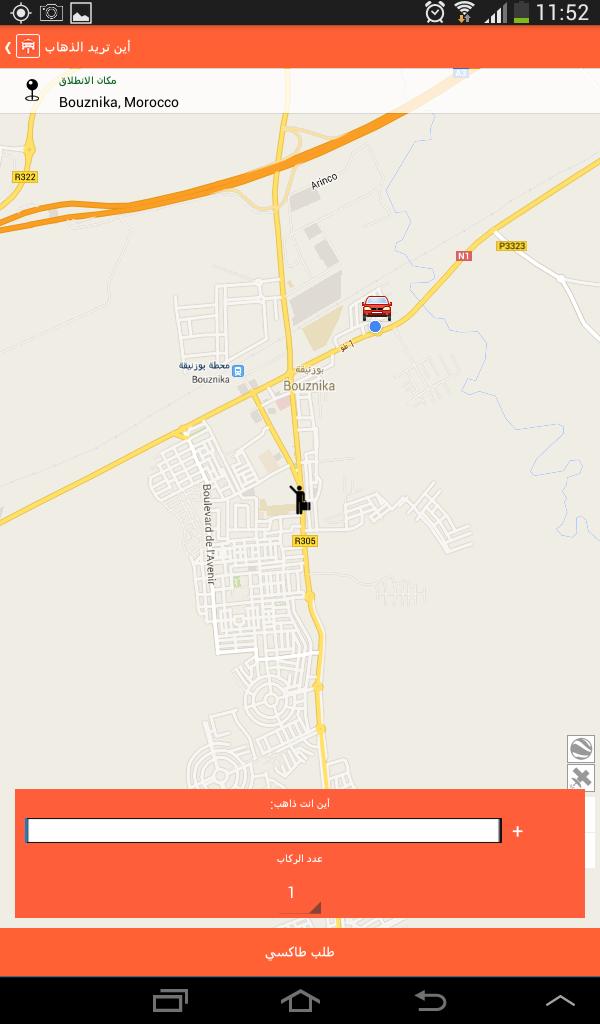The image size is (600, 1024).
Task: Go to the Android home screen
Action: (300, 1000)
